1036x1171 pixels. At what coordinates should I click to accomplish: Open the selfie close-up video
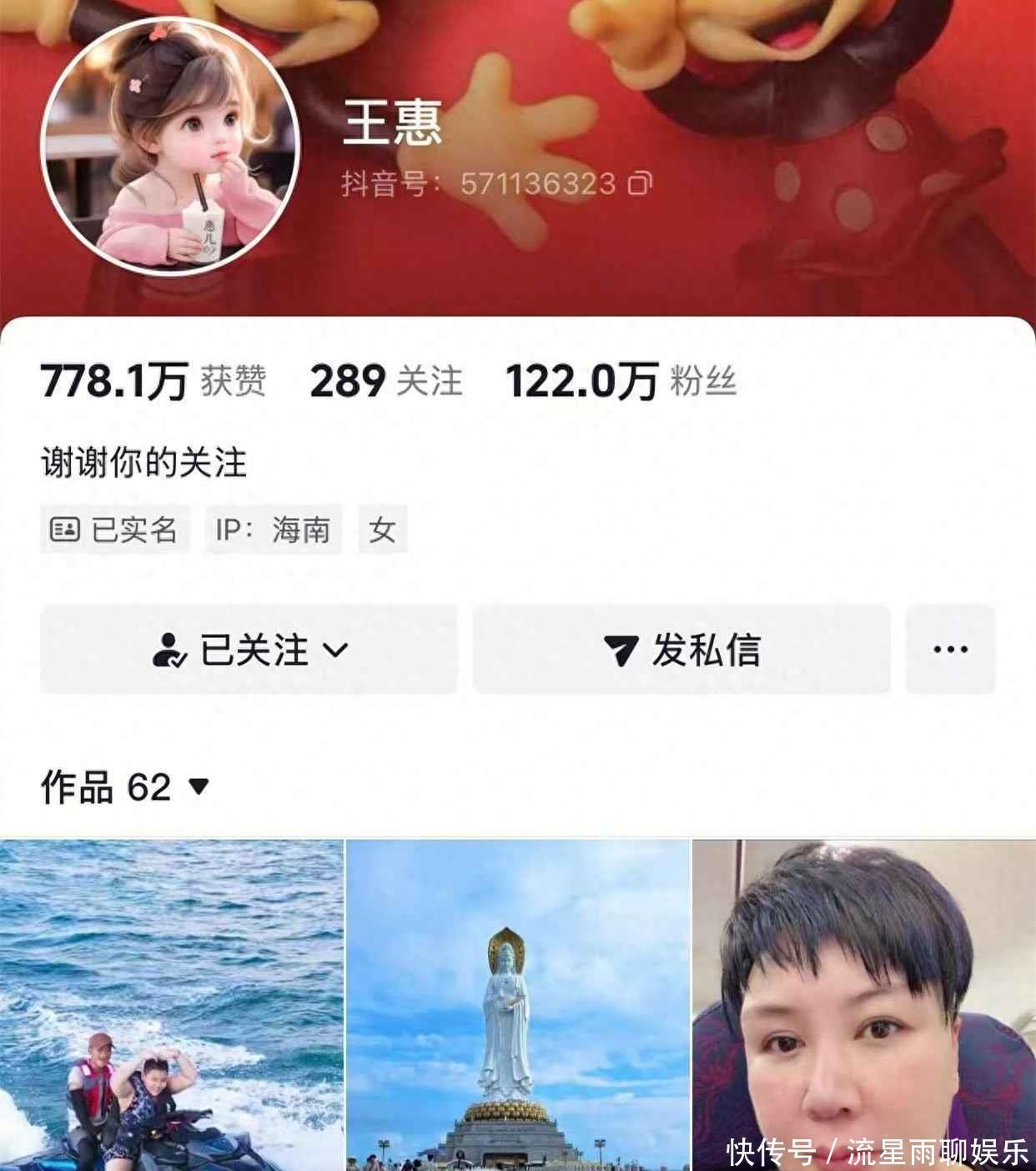[x=864, y=1005]
